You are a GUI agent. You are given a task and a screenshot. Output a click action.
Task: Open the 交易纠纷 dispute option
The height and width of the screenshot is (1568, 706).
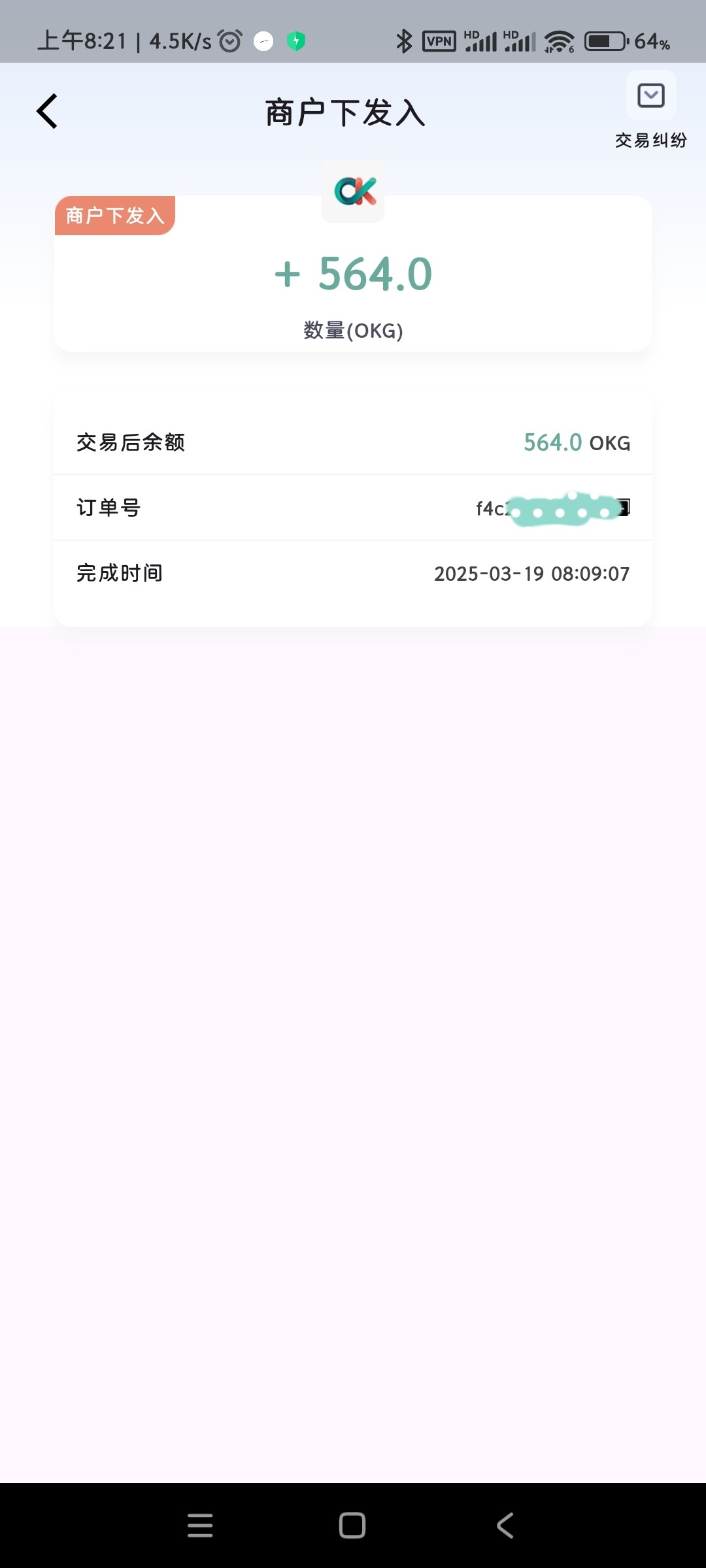(650, 111)
